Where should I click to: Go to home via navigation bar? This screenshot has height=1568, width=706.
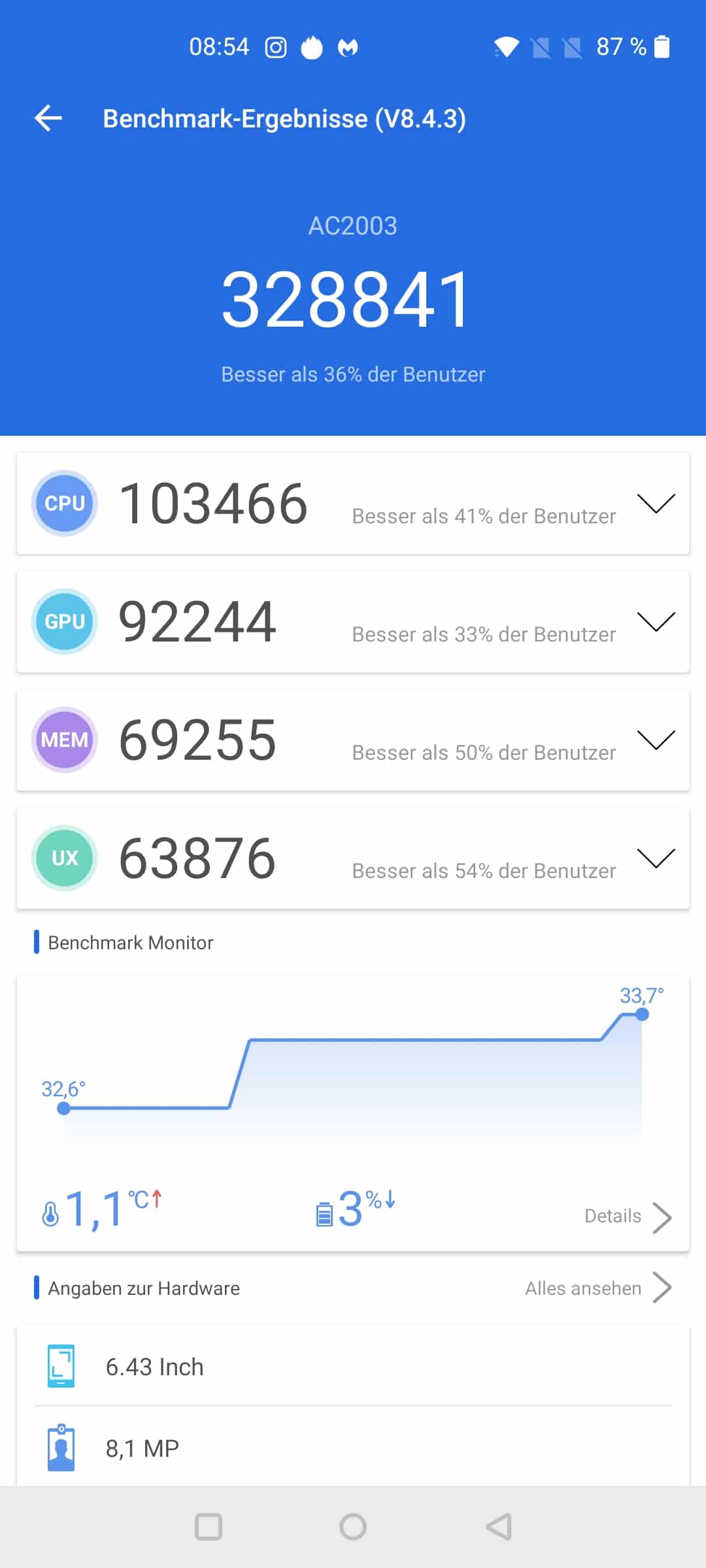(353, 1527)
